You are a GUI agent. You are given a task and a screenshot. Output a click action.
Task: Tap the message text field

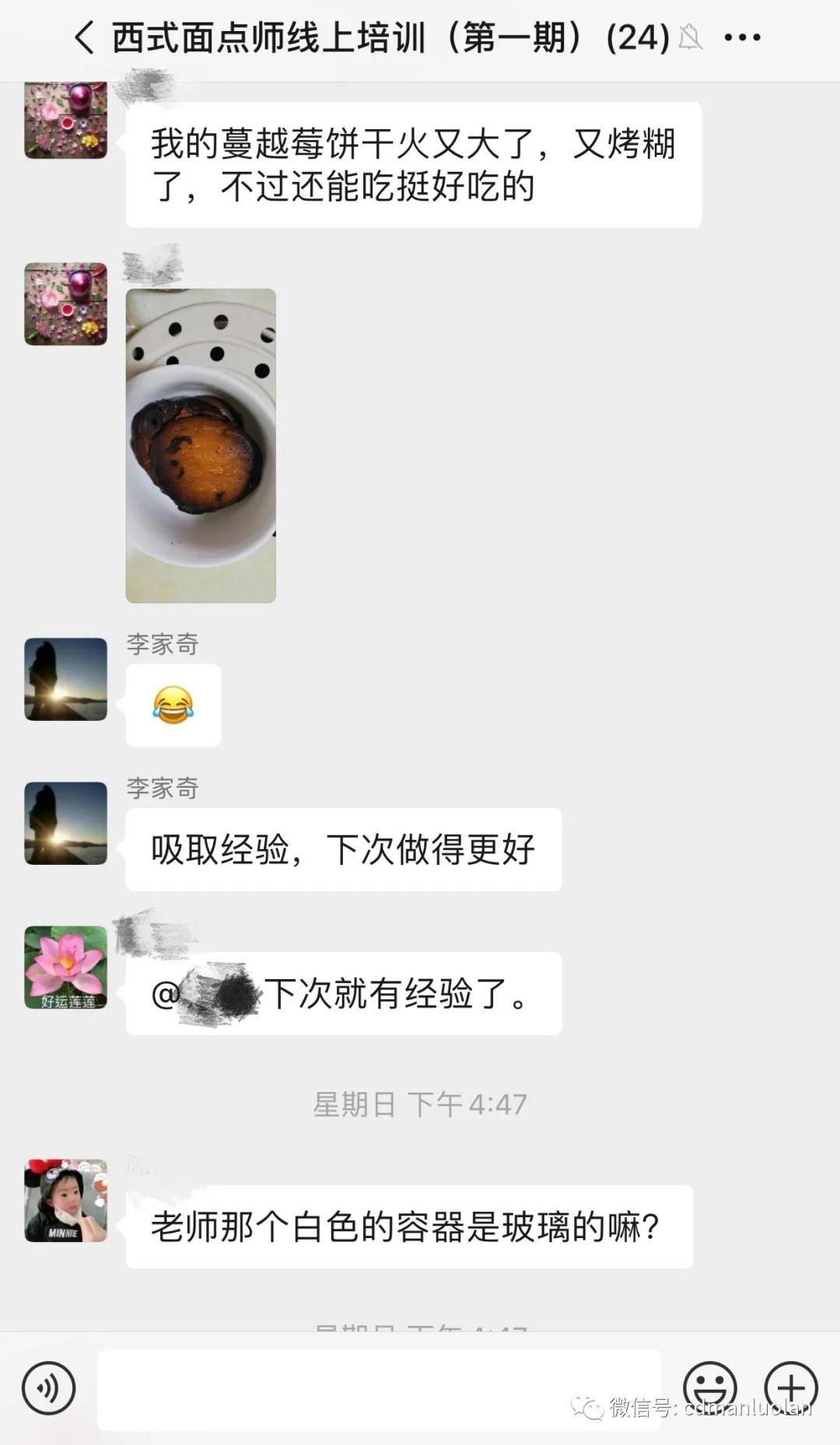378,1388
